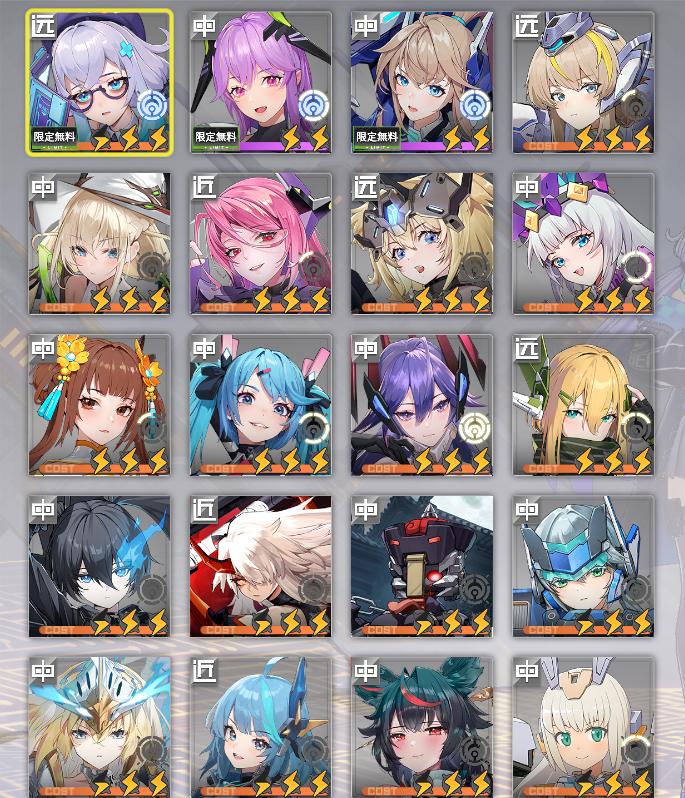Pick the character wearing a blue helmet visor
The image size is (685, 798).
pos(583,566)
